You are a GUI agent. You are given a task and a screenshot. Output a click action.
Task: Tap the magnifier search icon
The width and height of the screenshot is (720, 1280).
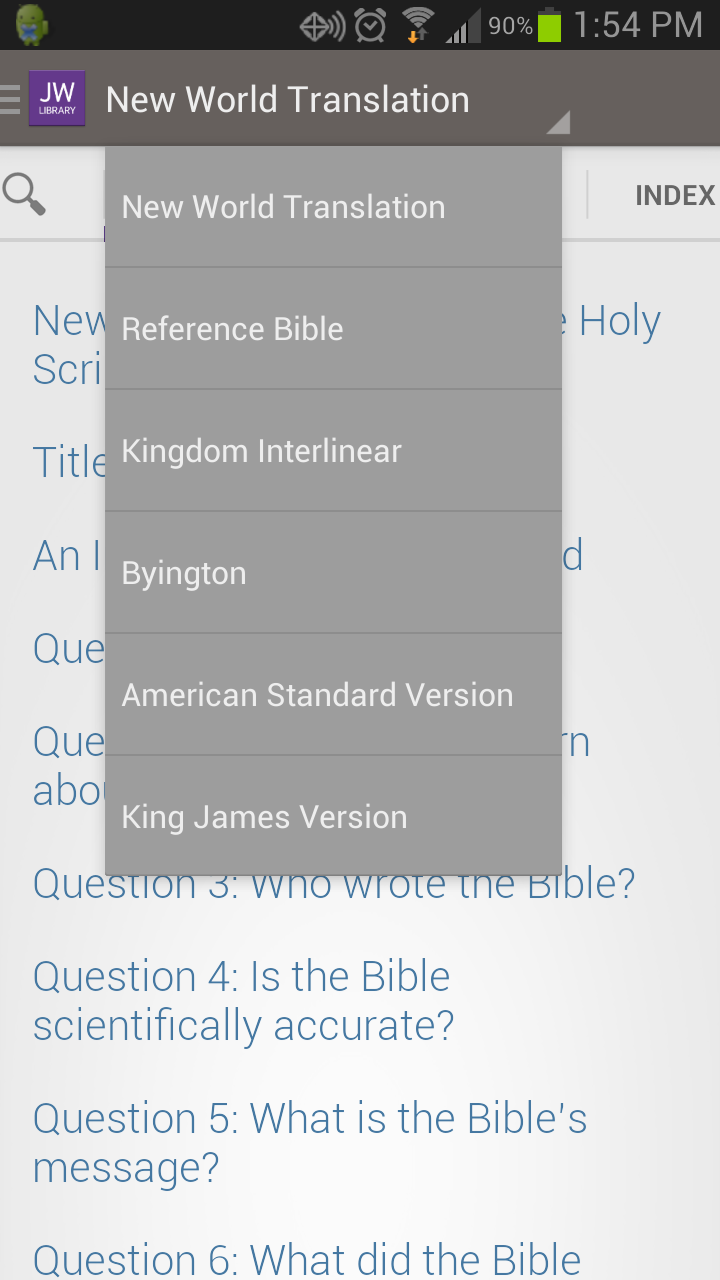tap(25, 194)
